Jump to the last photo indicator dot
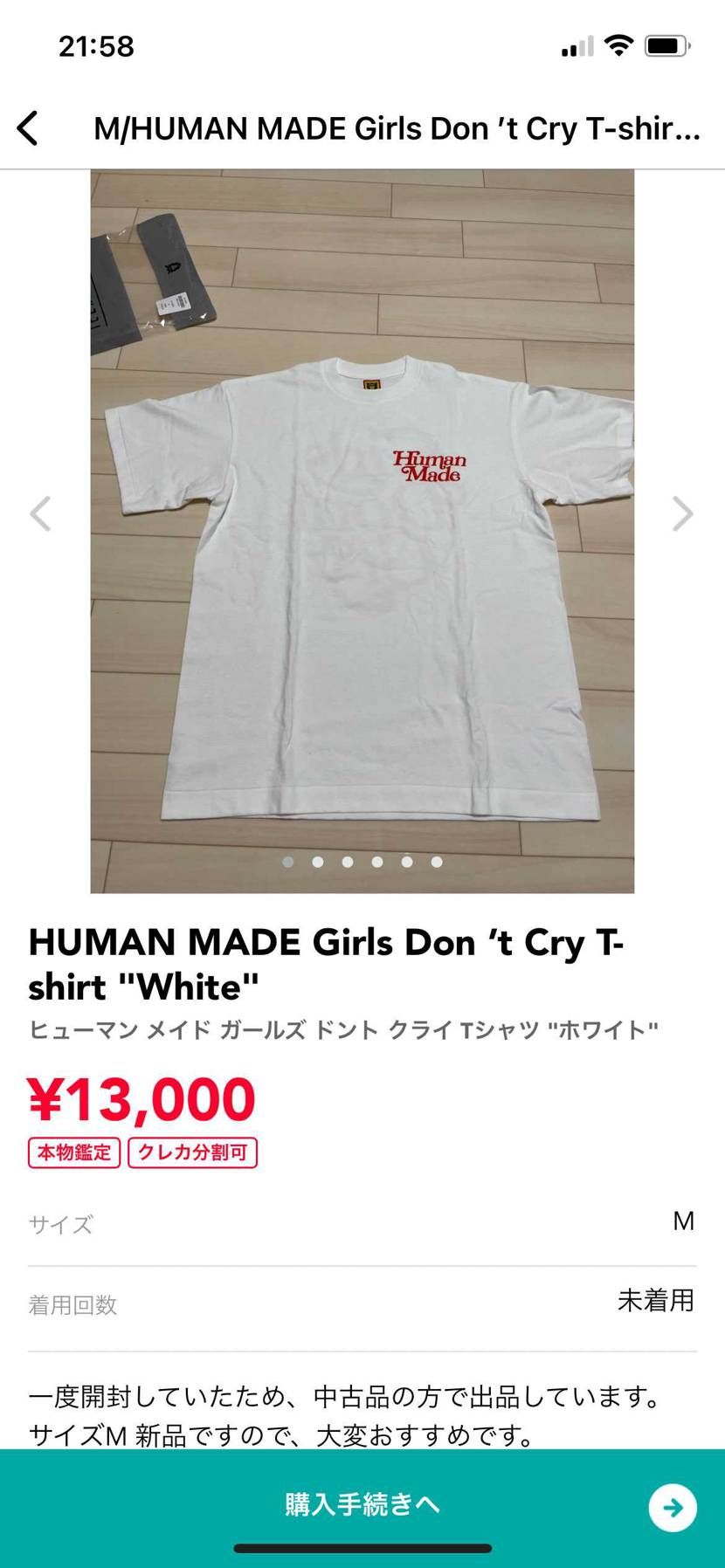This screenshot has height=1568, width=725. click(437, 862)
